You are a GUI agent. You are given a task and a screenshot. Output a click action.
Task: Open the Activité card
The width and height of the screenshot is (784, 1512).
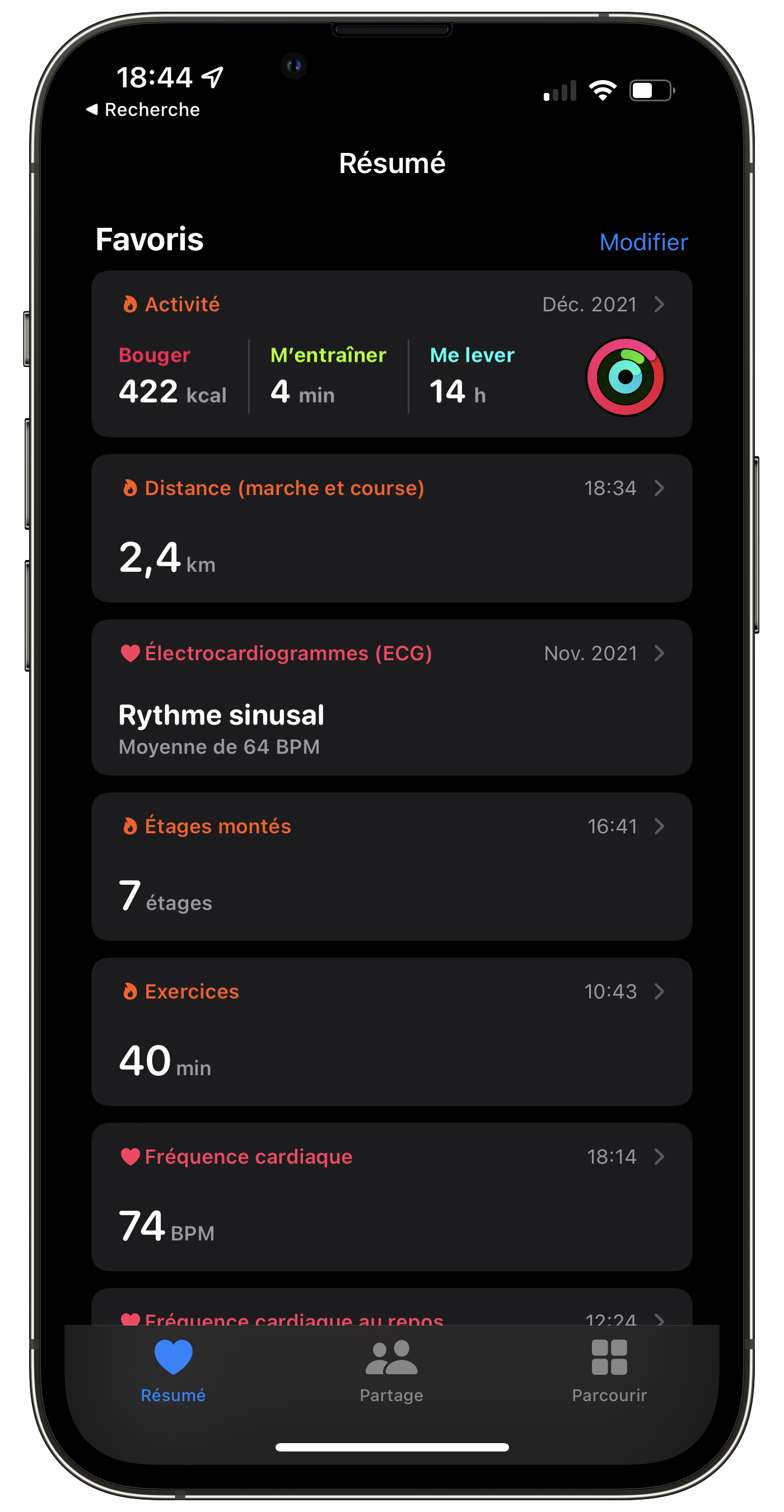tap(392, 354)
